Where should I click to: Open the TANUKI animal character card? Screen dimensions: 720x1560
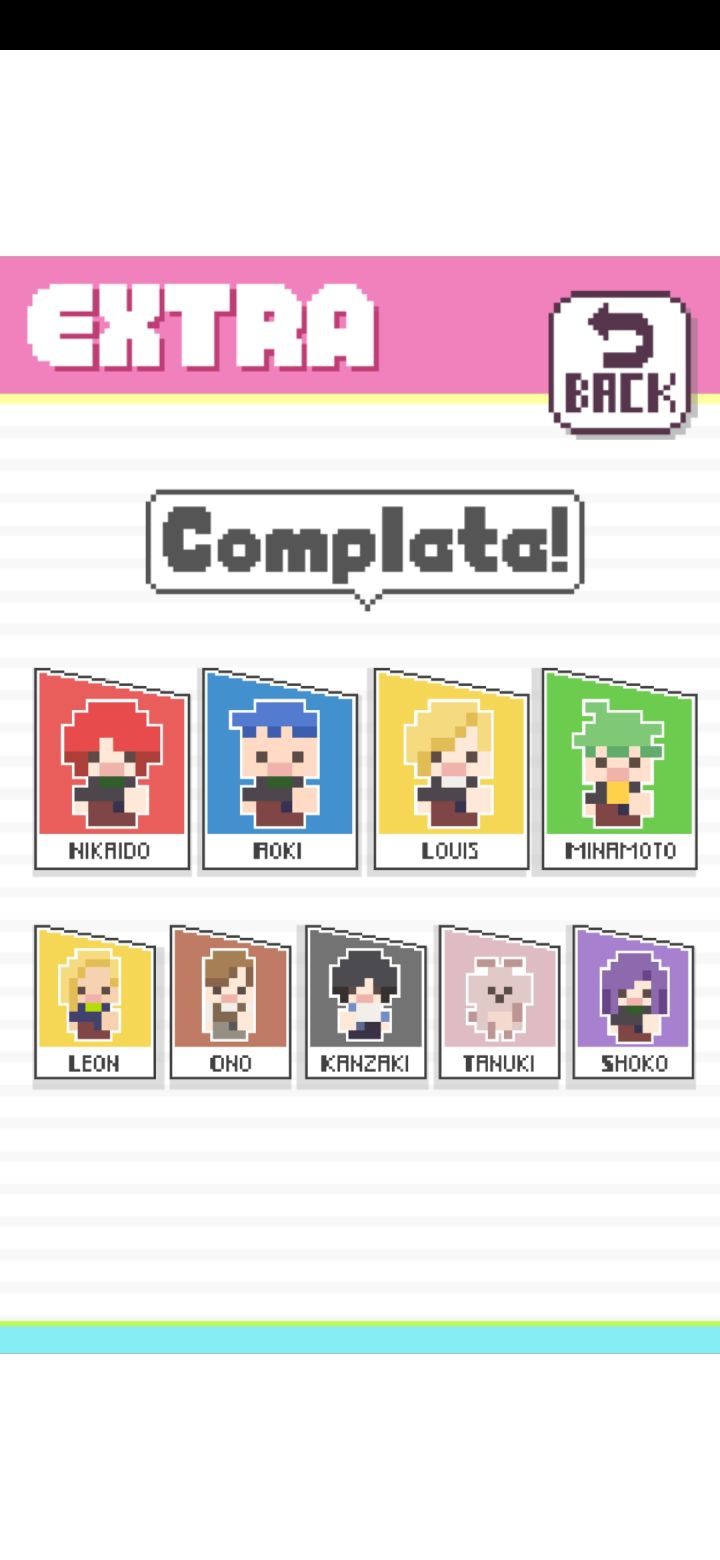(498, 990)
